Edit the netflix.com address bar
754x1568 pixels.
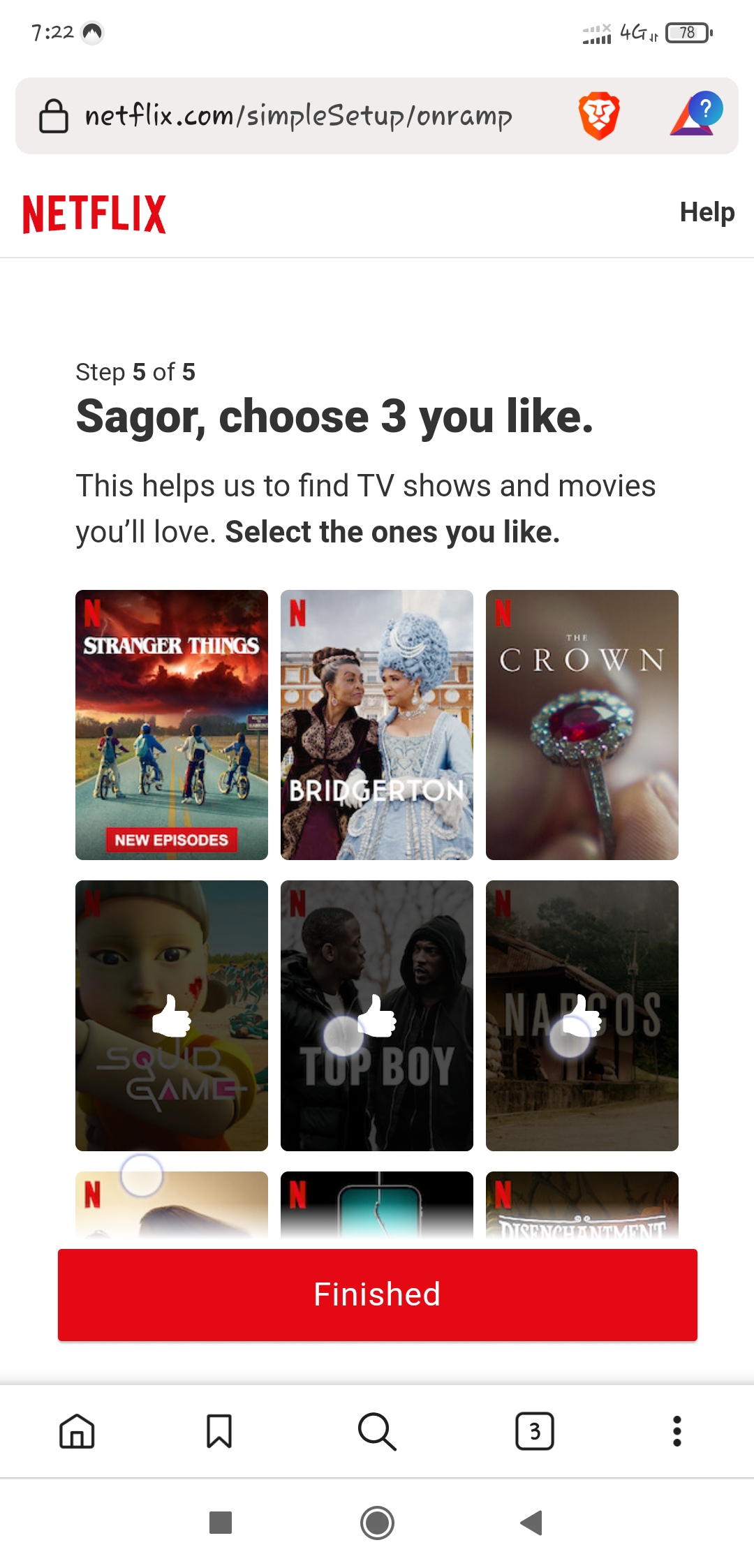(x=299, y=116)
